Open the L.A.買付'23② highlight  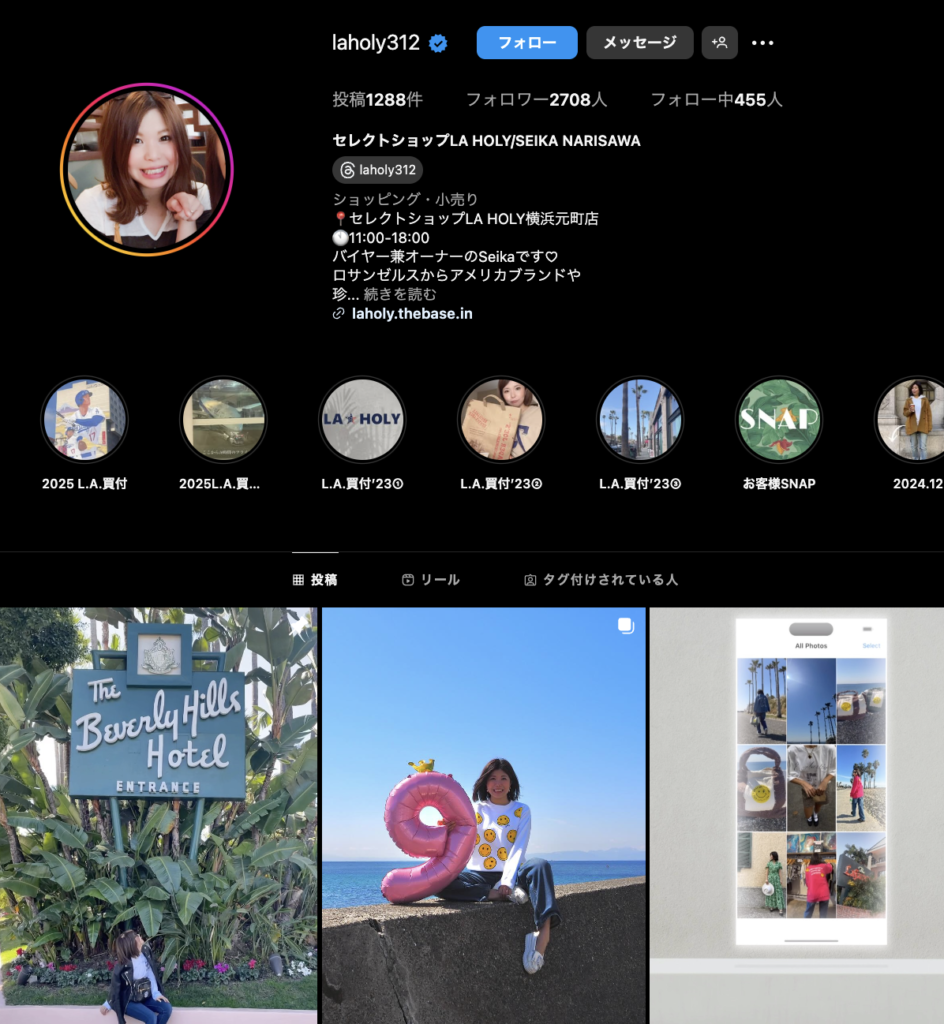tap(501, 420)
